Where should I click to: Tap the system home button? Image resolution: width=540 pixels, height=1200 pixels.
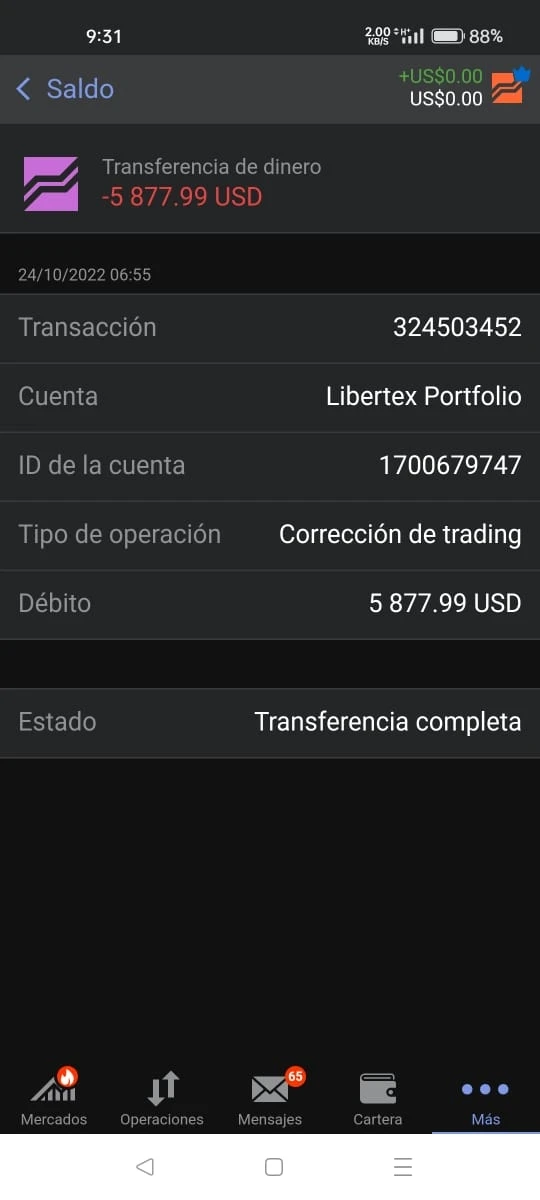coord(274,1167)
